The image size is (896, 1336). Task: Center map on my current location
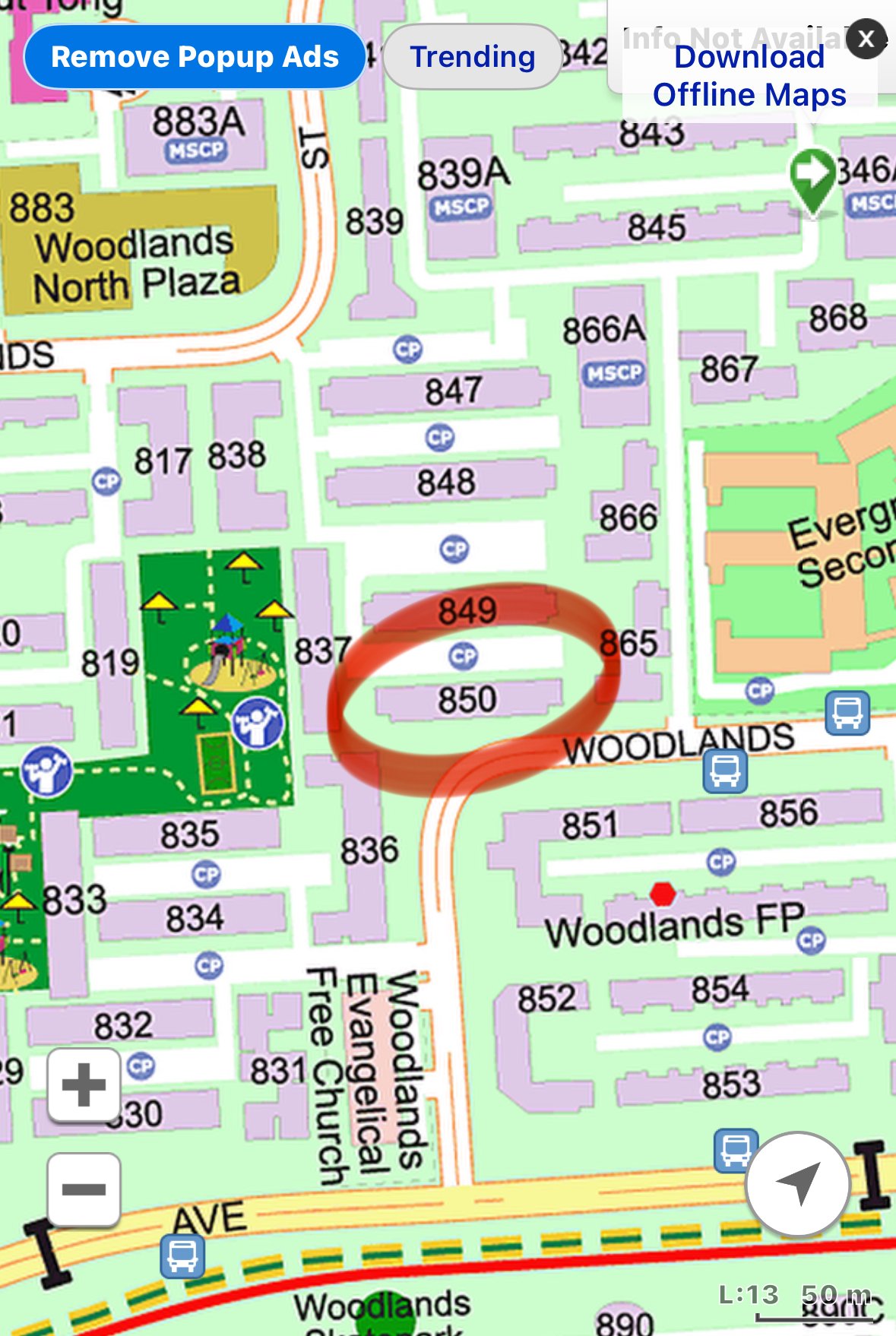click(797, 1184)
